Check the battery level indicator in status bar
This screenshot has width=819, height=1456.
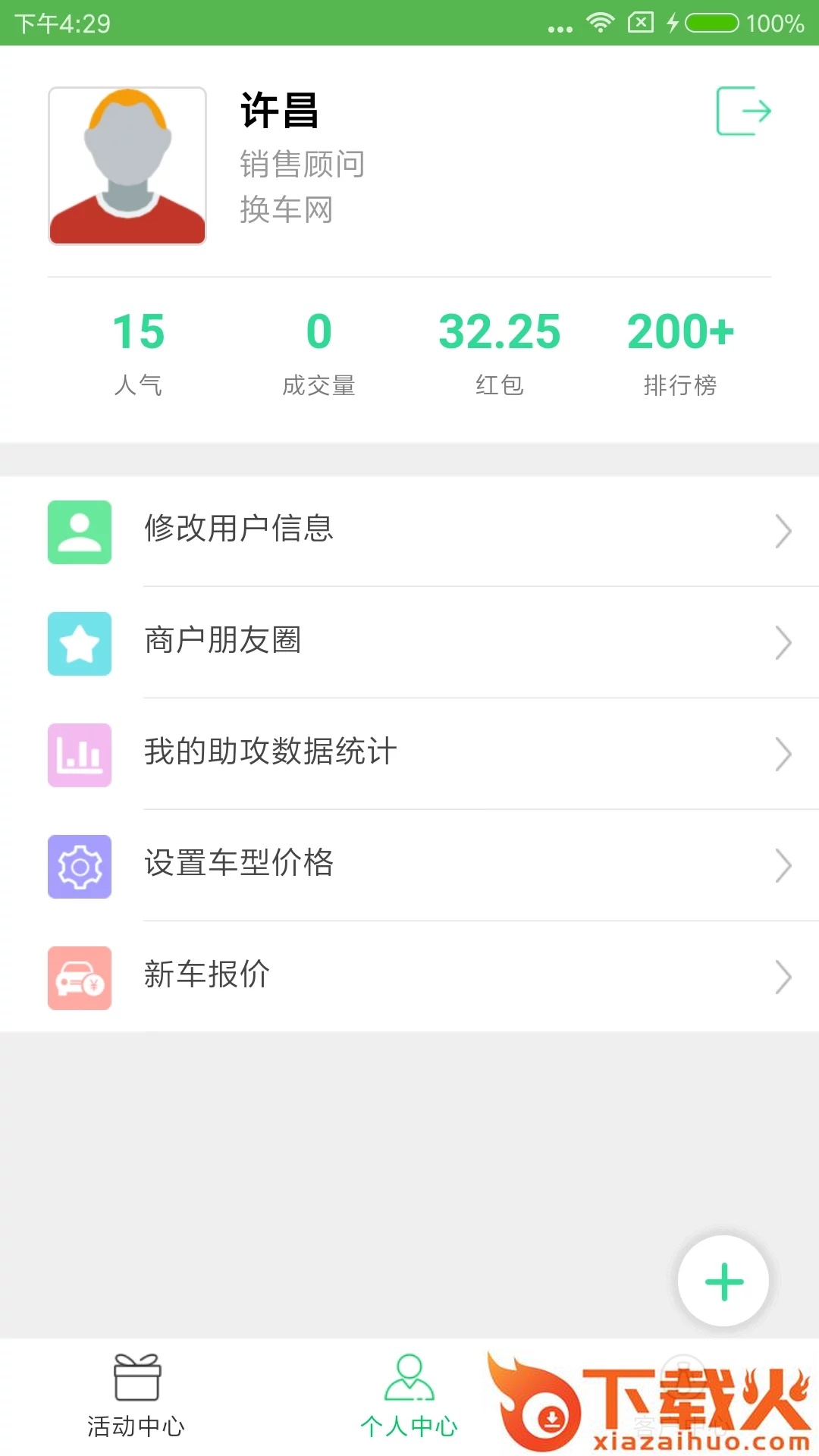708,23
